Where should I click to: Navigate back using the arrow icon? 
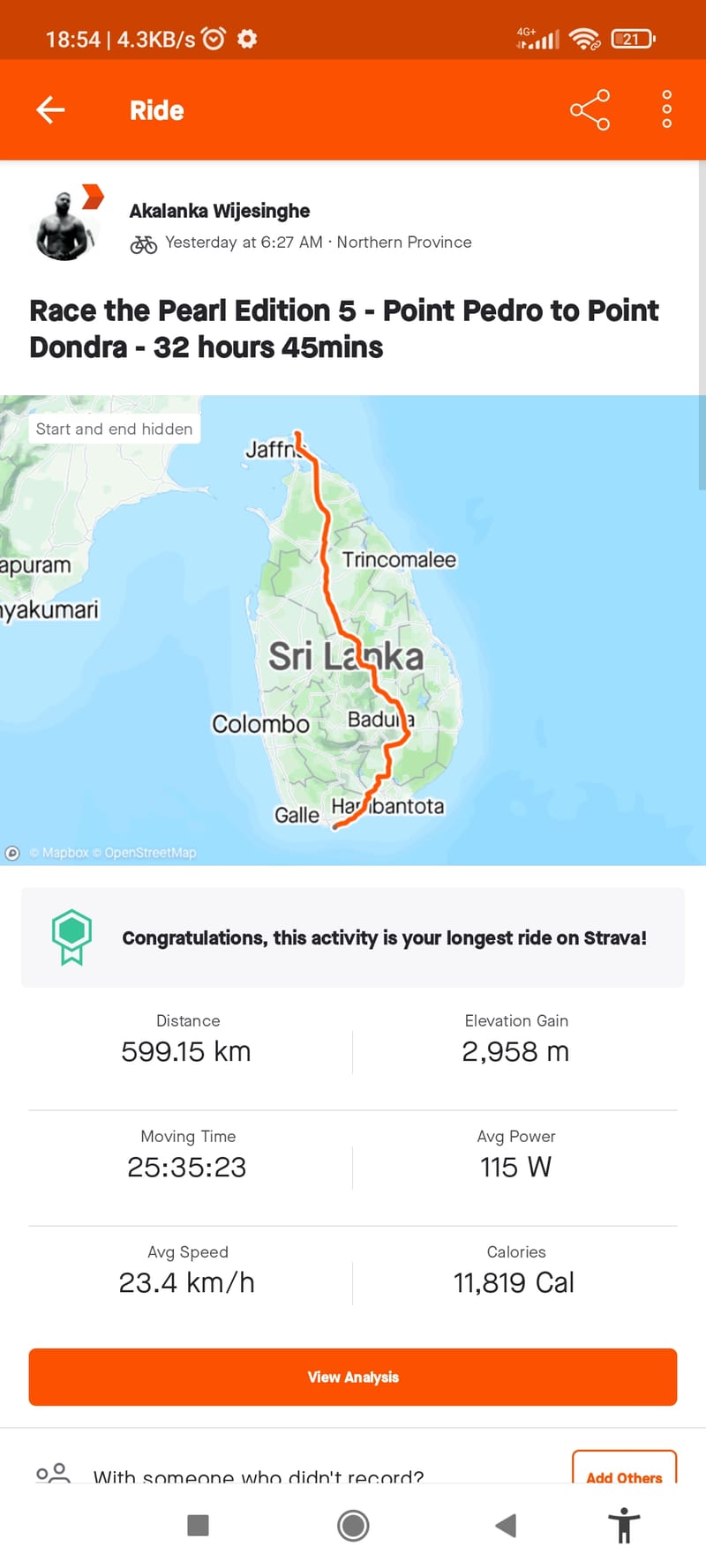pyautogui.click(x=50, y=109)
